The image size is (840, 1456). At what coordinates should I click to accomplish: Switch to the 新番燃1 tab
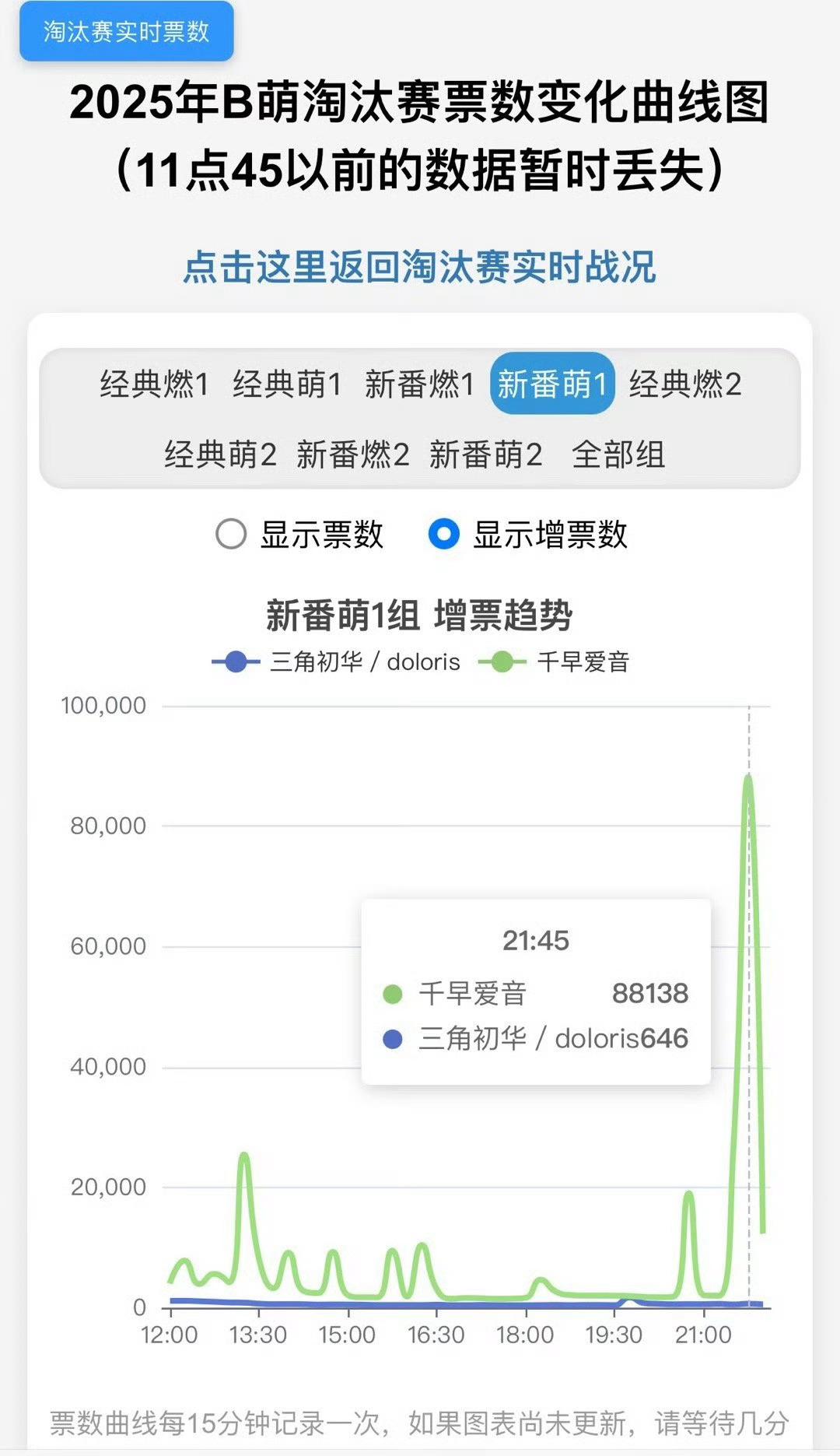pos(419,384)
